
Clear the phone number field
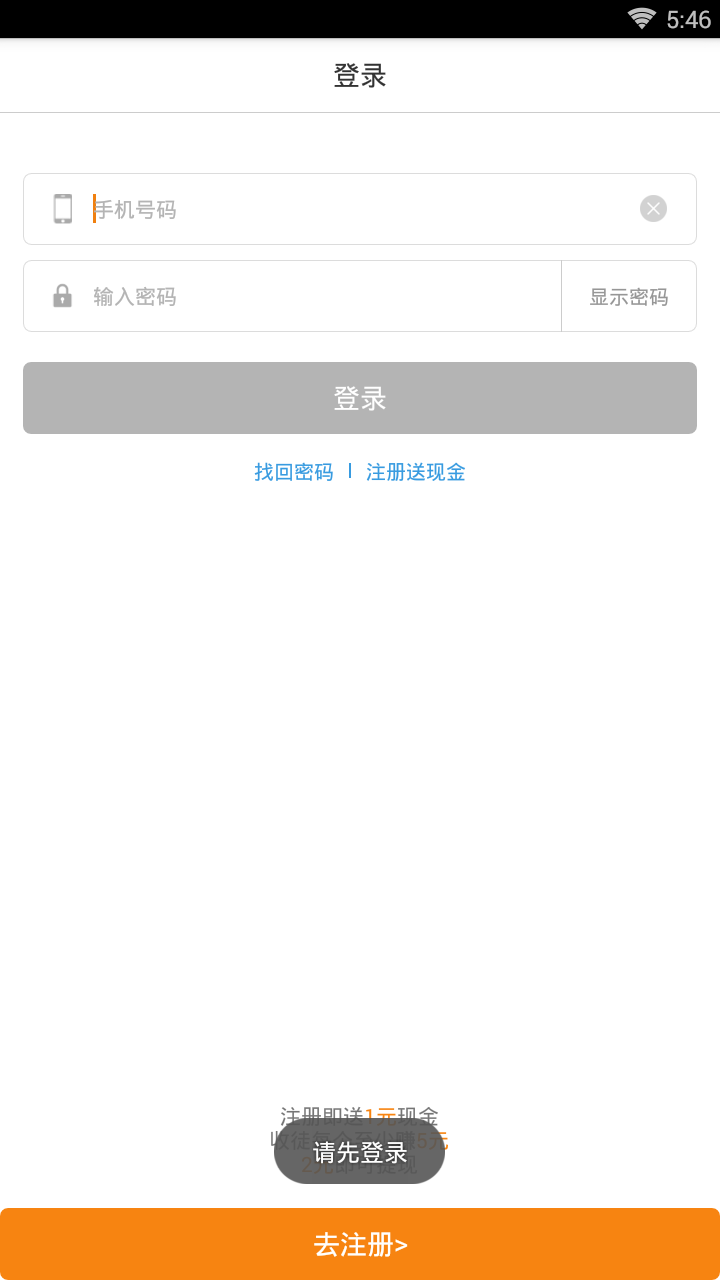[653, 209]
